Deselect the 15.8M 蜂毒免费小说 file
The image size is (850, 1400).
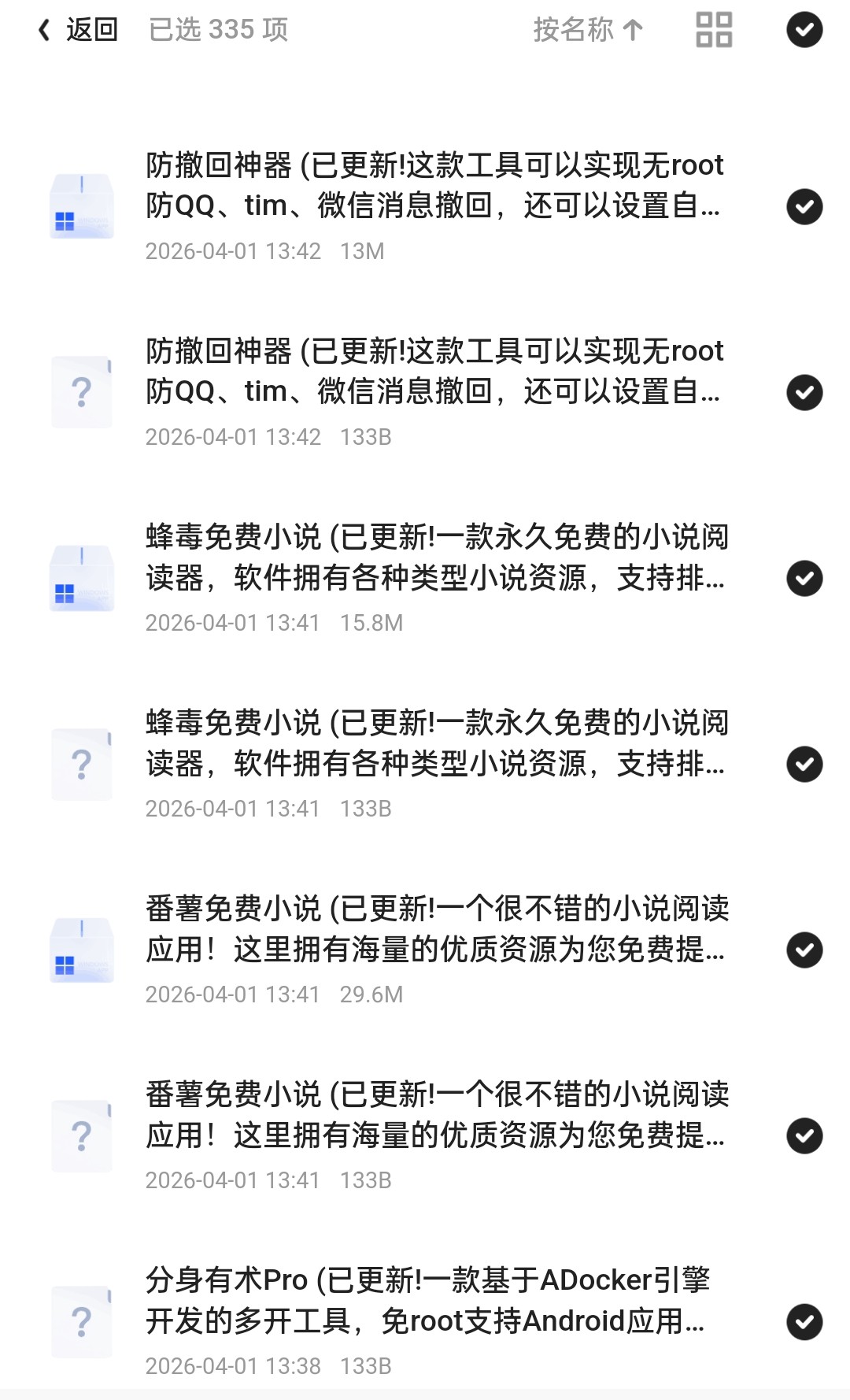(x=804, y=579)
